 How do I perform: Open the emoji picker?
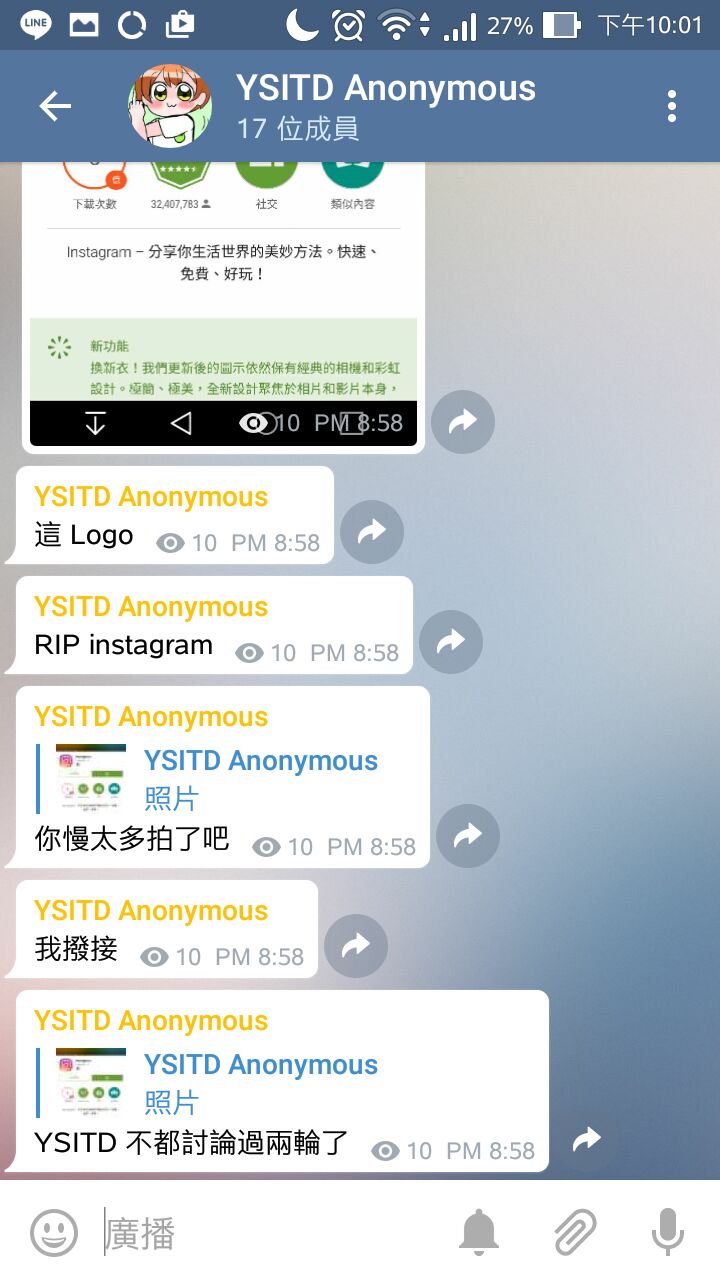pyautogui.click(x=54, y=1232)
